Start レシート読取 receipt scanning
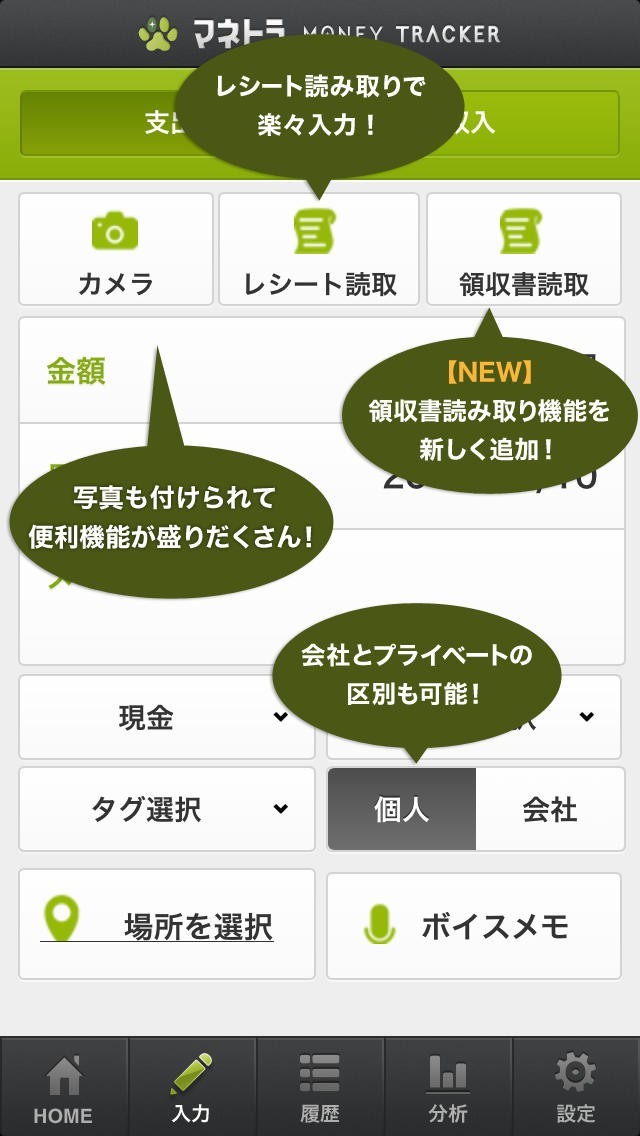The image size is (640, 1136). 319,250
